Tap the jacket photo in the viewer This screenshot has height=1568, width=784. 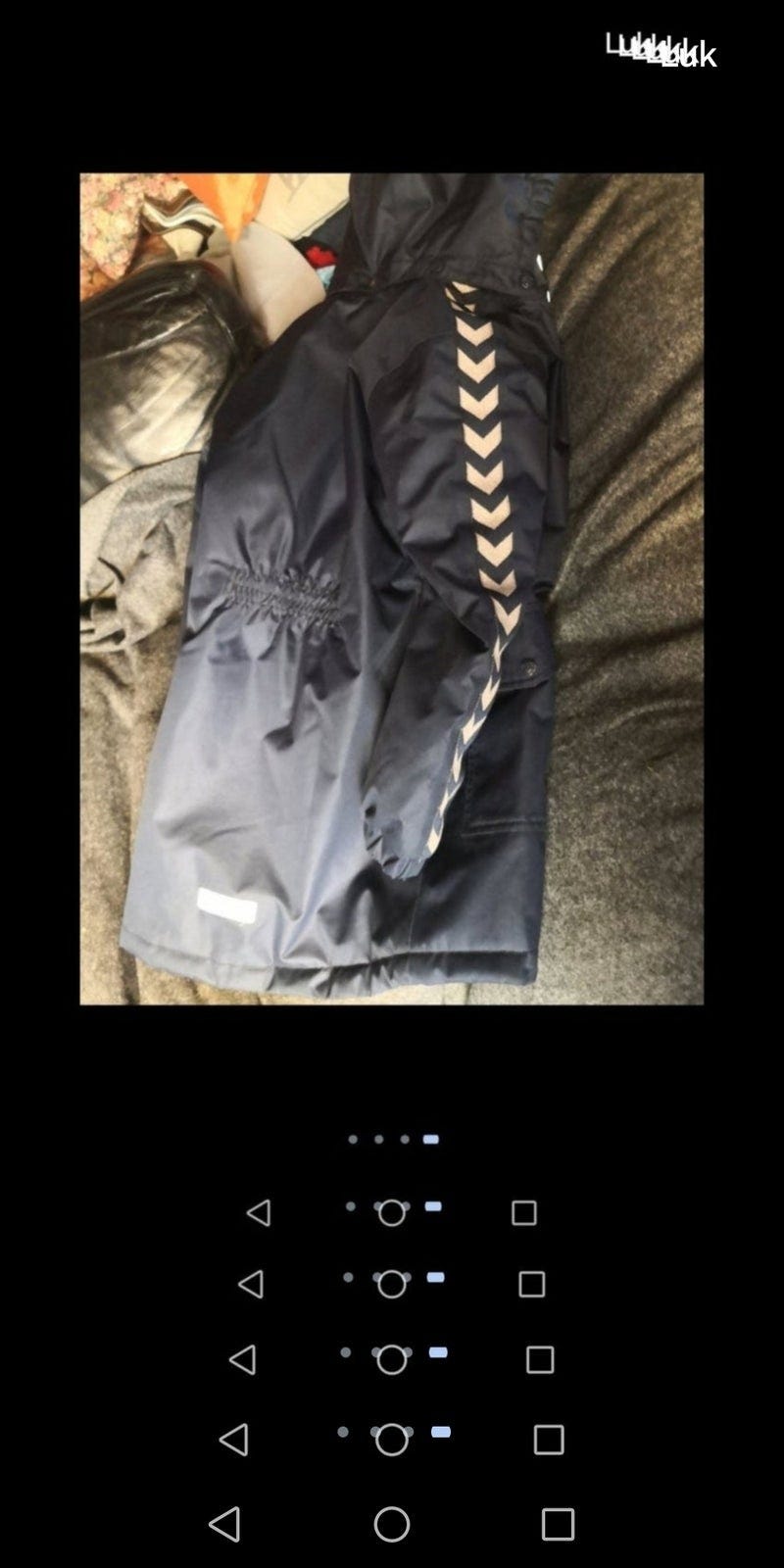(392, 589)
